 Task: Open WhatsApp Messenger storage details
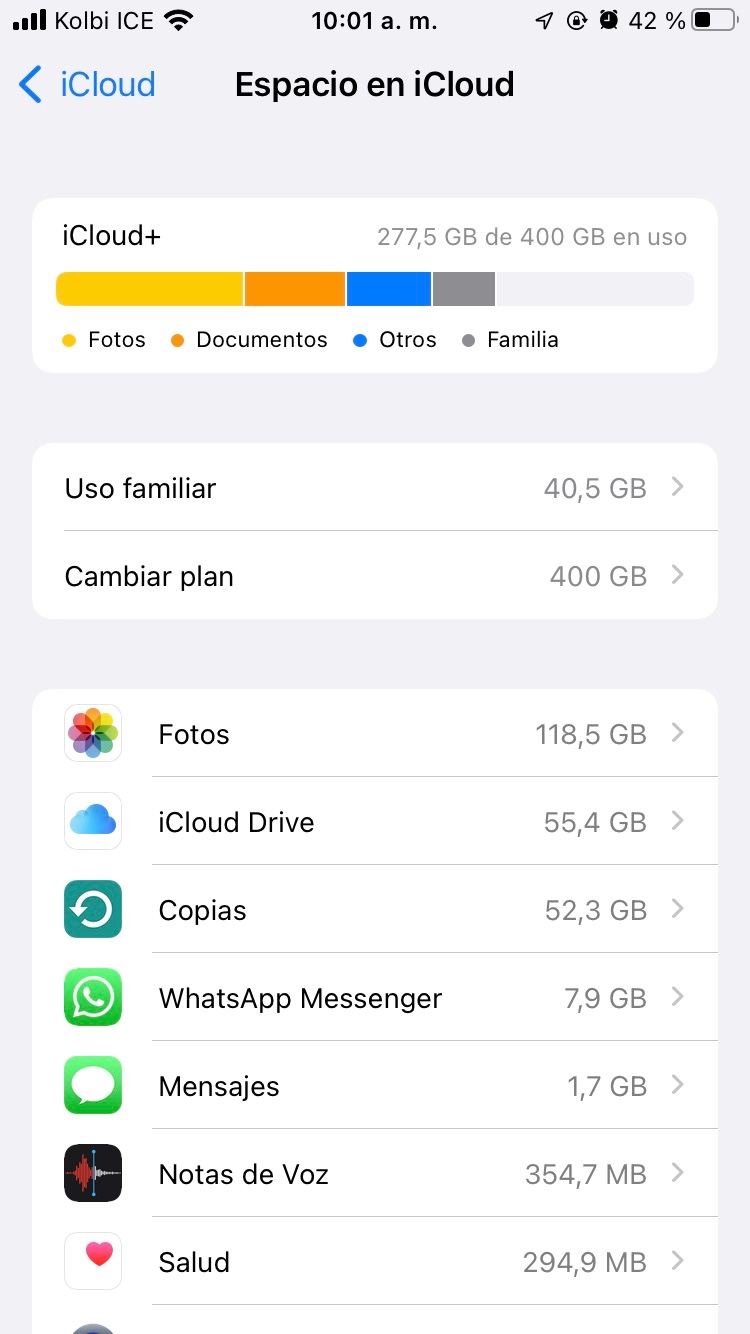375,997
